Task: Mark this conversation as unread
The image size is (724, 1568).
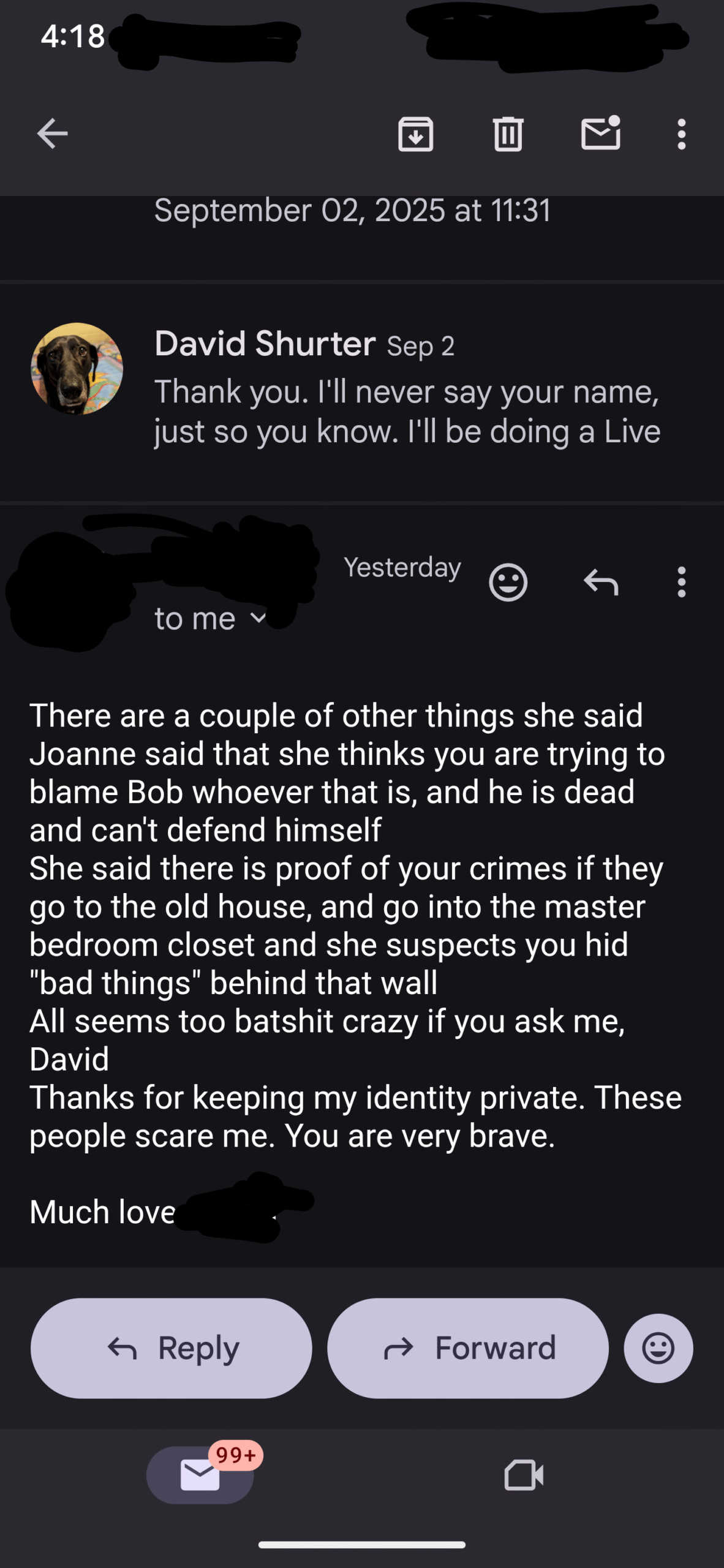Action: tap(601, 132)
